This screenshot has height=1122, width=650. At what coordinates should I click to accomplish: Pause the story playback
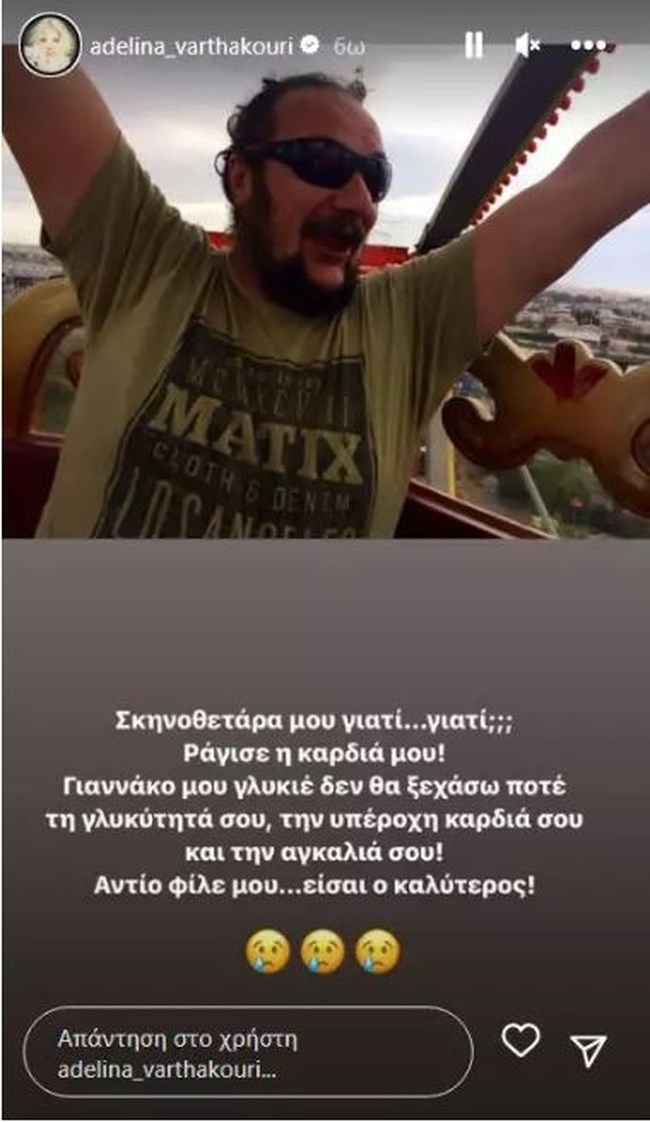click(x=473, y=45)
